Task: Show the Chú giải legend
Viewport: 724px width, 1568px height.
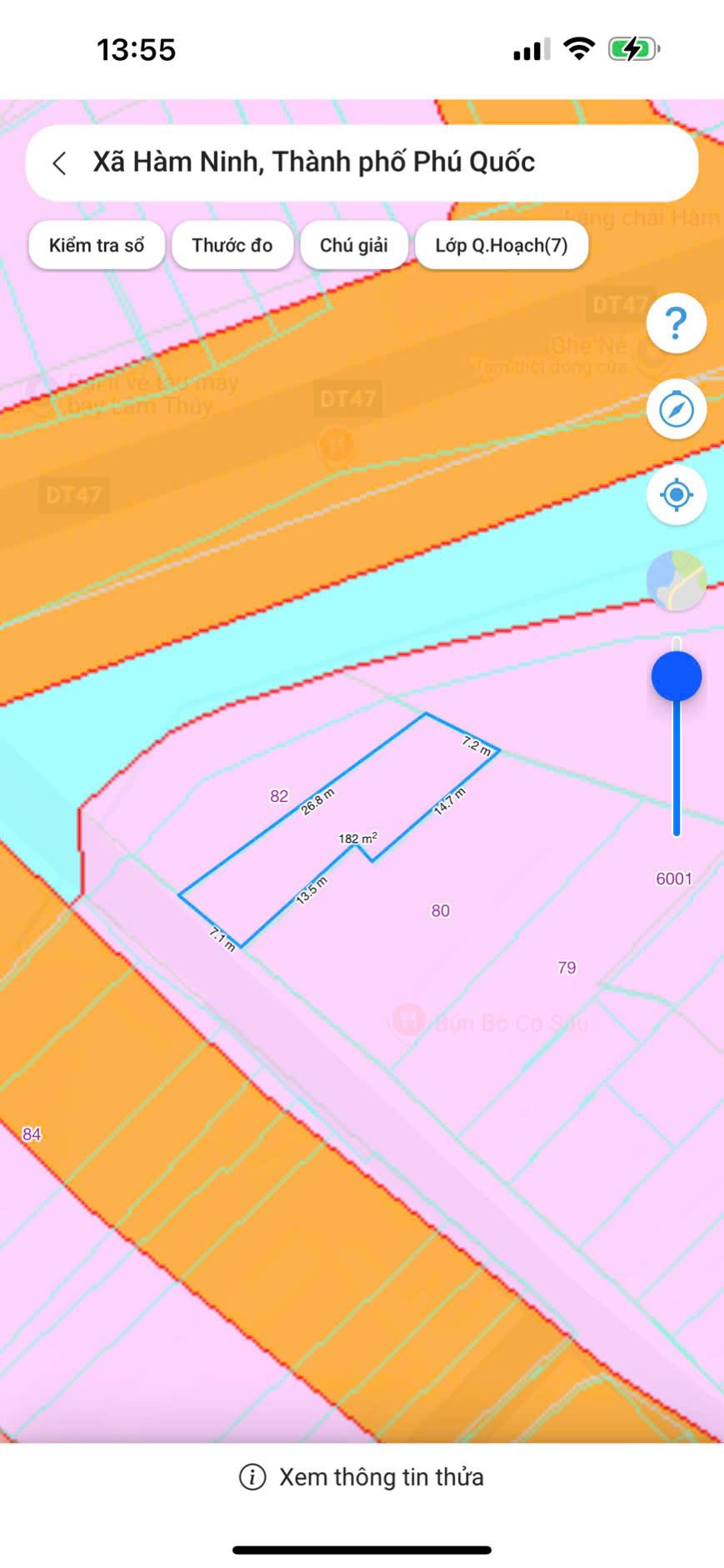Action: (354, 245)
